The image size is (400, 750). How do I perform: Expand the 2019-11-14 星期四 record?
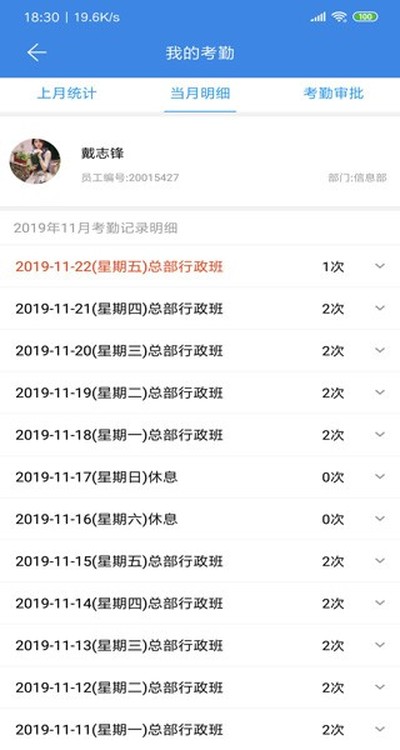[200, 603]
